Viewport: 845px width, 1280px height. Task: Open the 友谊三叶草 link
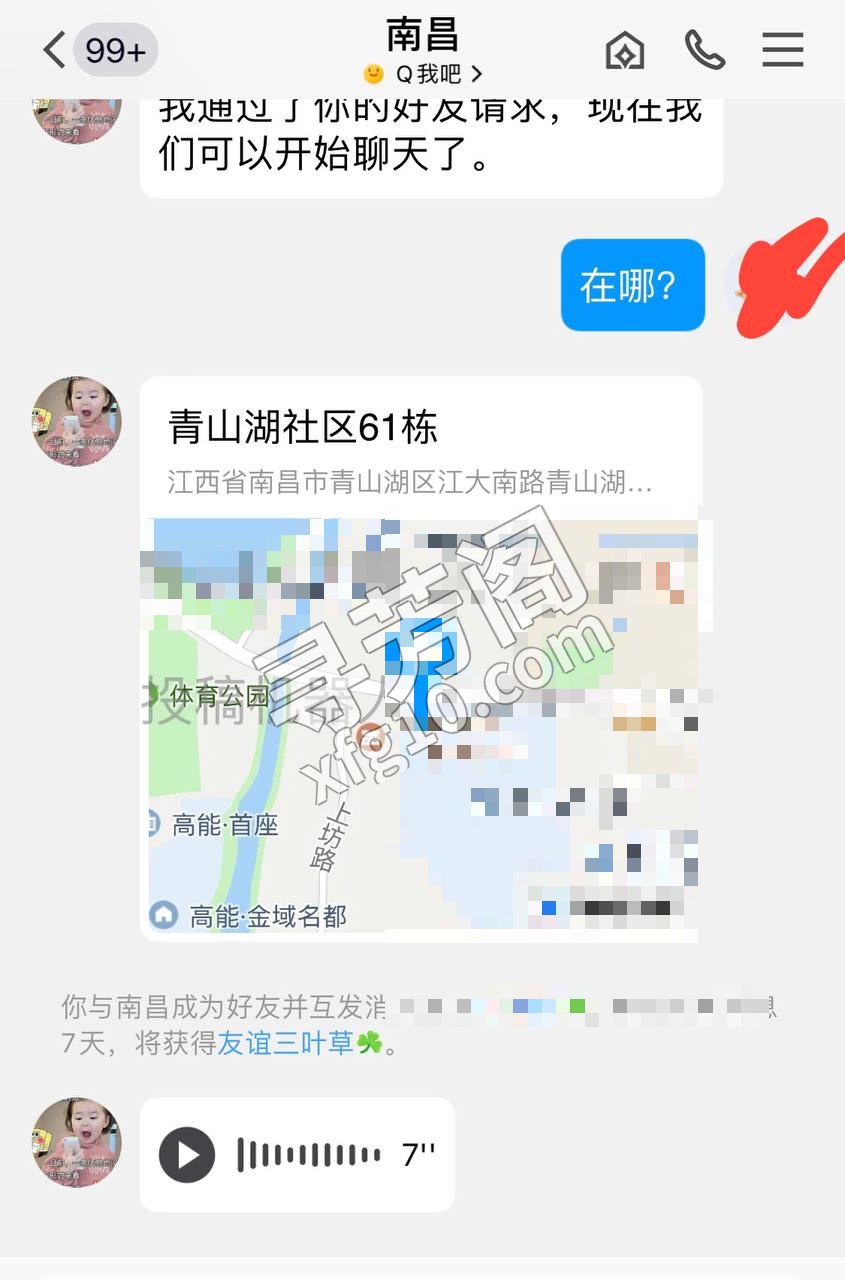tap(287, 1044)
